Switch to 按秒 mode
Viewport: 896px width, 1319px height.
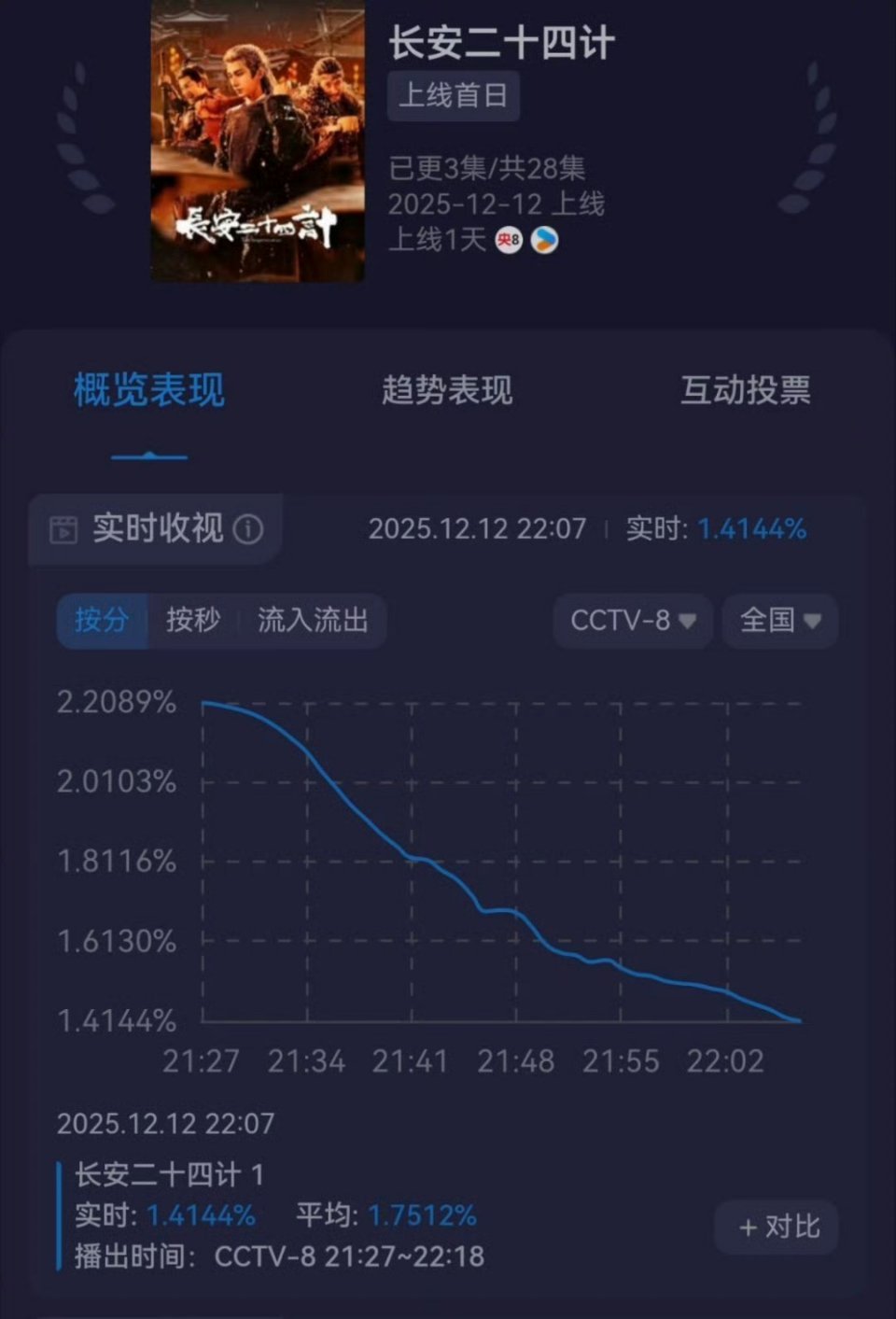coord(191,621)
